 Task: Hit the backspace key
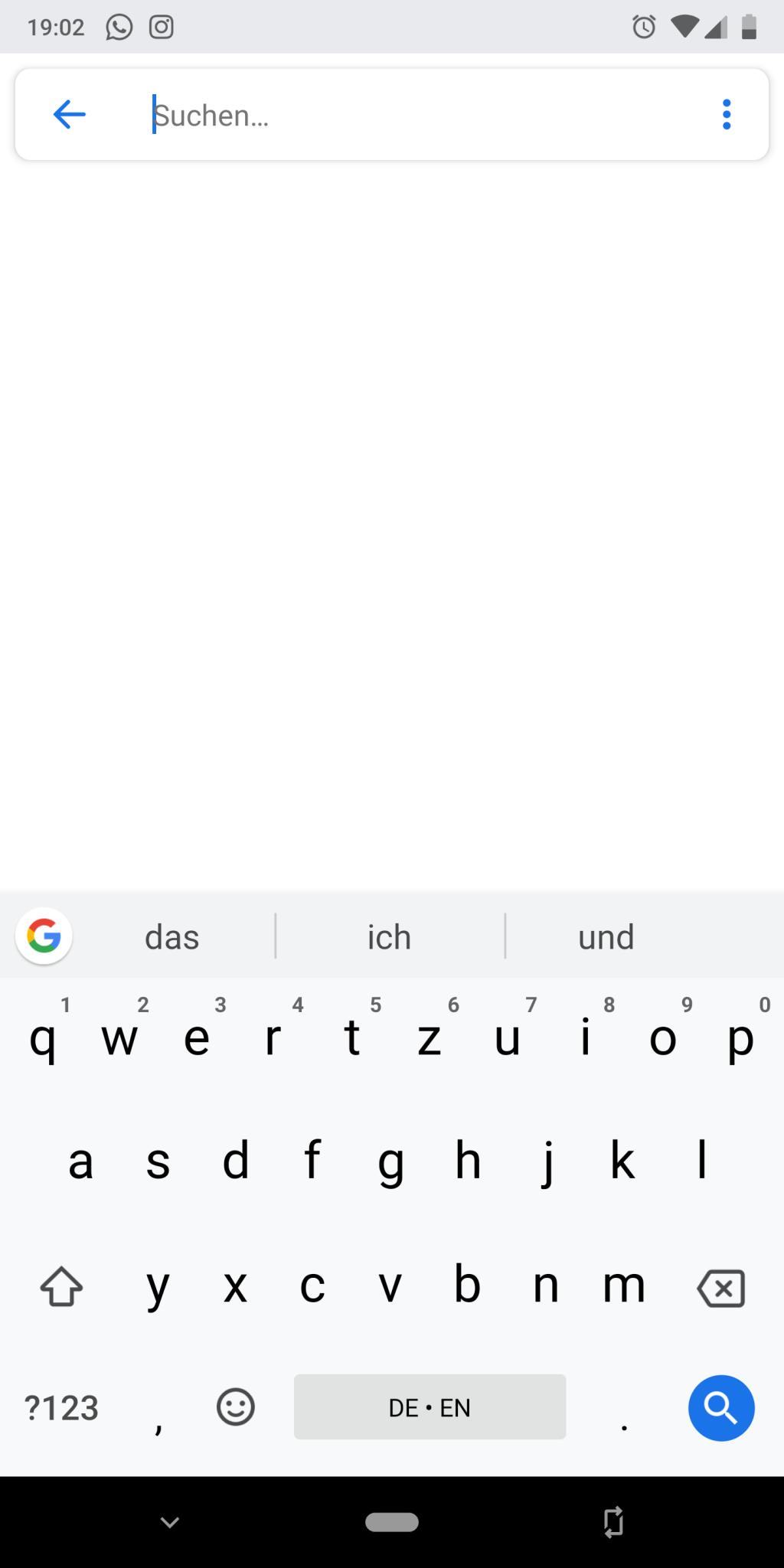point(721,1287)
